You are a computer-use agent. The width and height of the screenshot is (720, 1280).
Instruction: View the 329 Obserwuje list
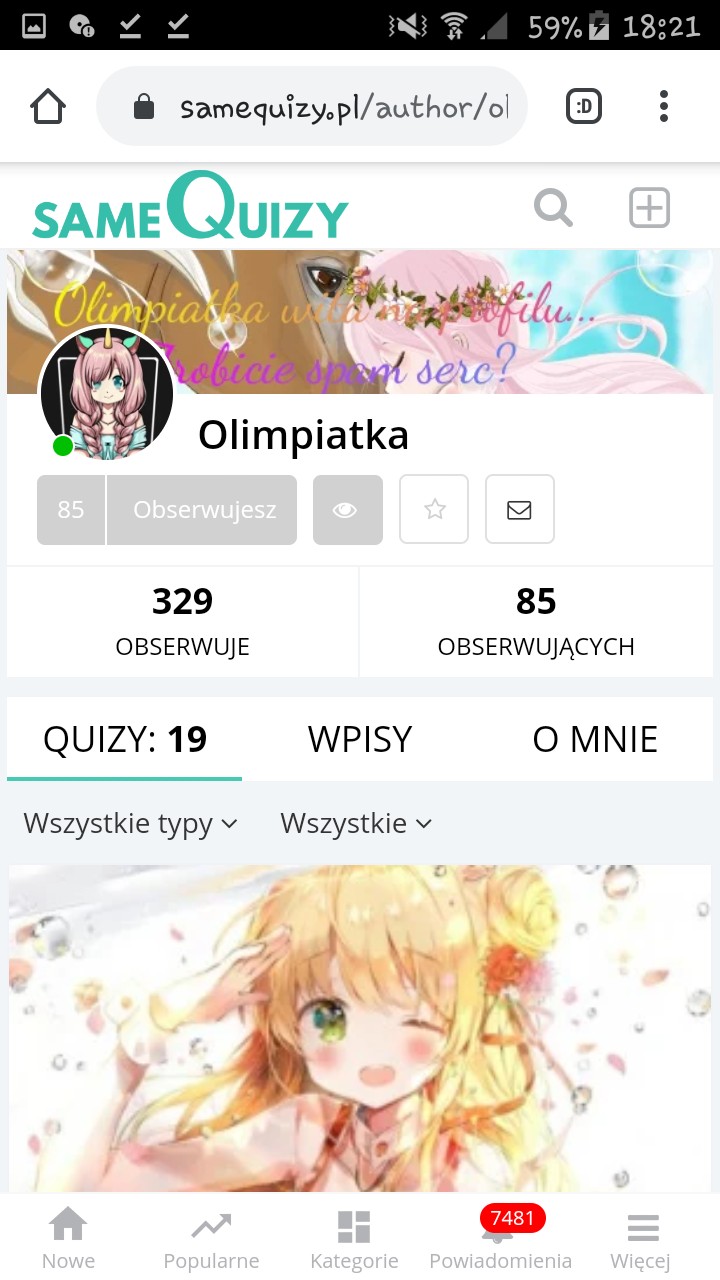pyautogui.click(x=182, y=621)
